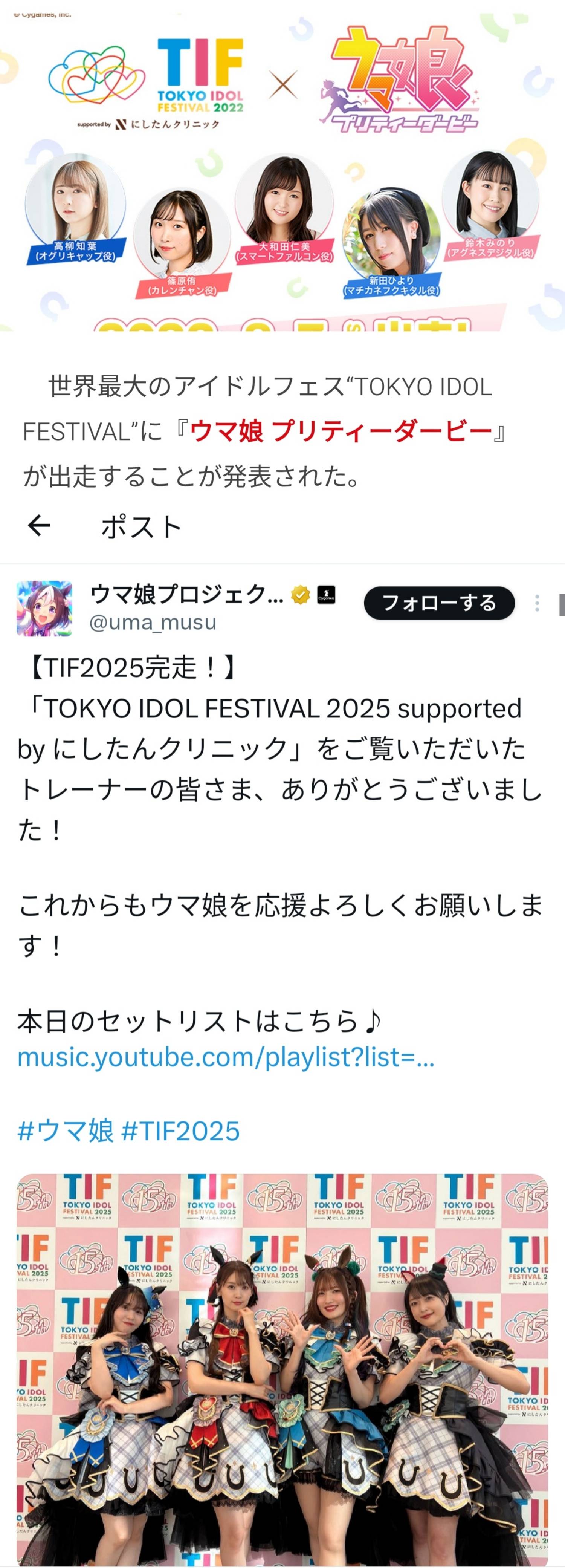
Task: Open the #TIF2025 hashtag
Action: point(181,1131)
